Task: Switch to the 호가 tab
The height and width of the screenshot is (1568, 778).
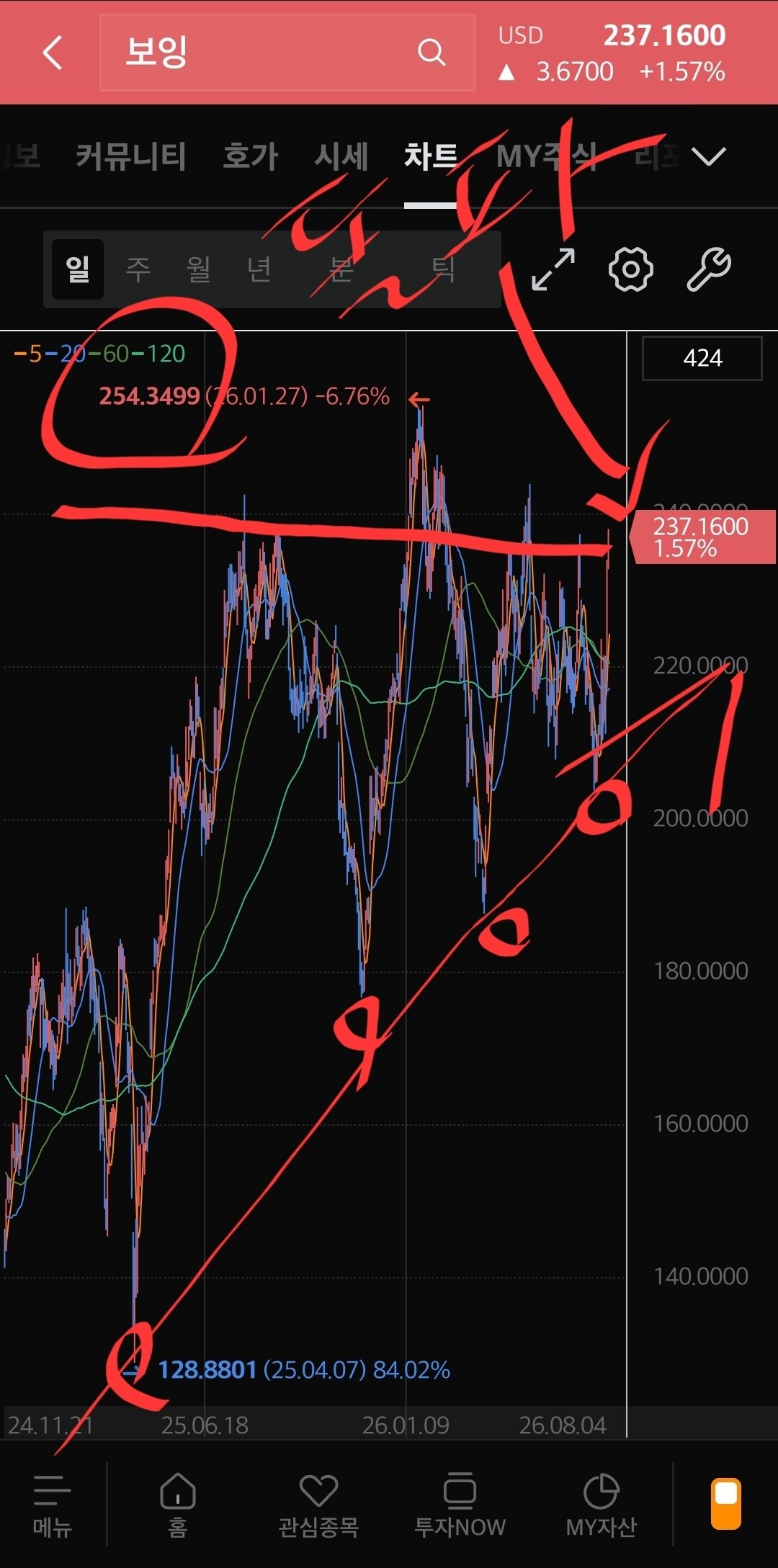Action: (250, 156)
